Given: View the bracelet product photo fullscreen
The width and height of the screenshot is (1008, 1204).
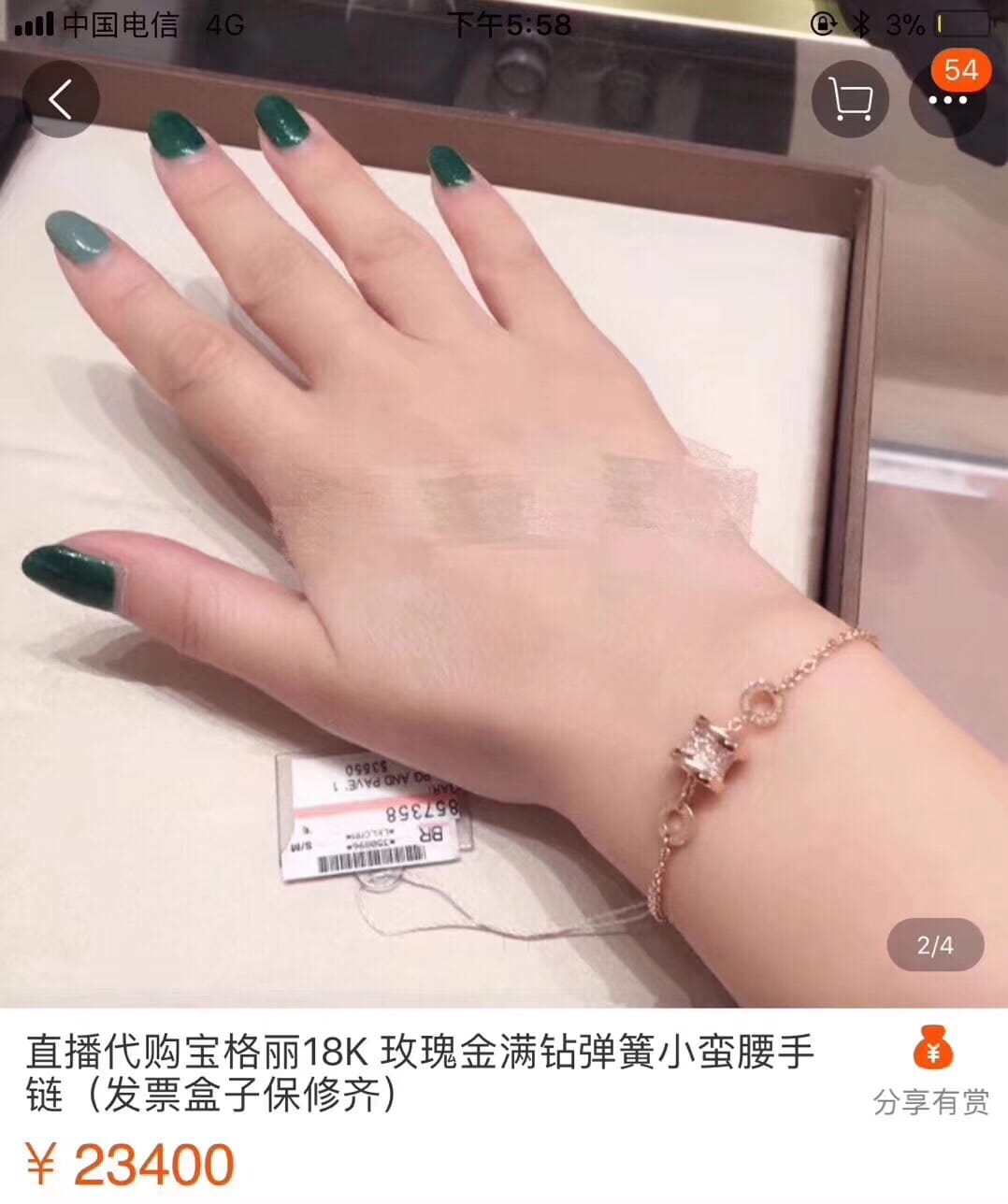Looking at the screenshot, I should [504, 561].
